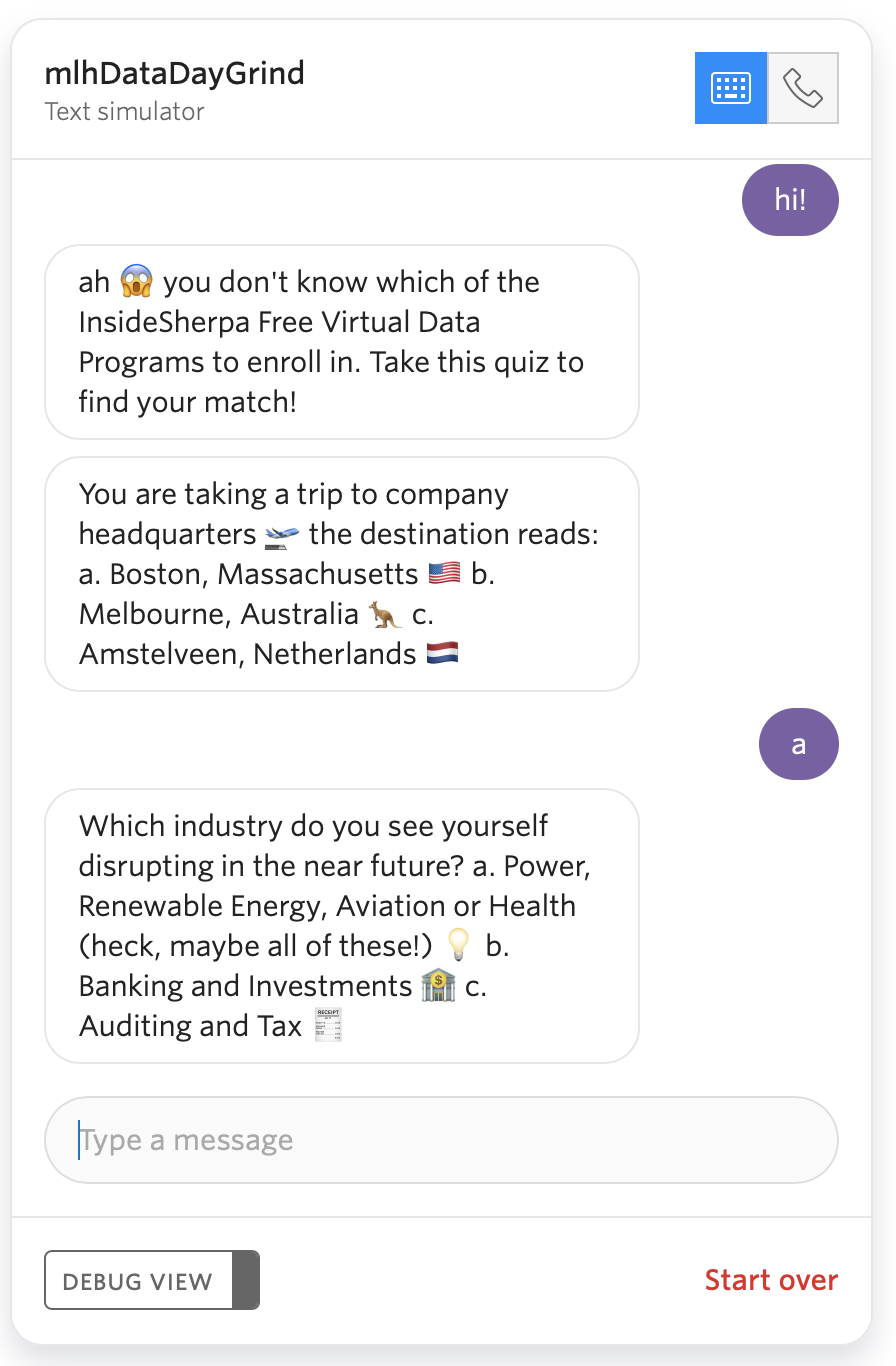
Task: Focus the Type a message field
Action: click(x=441, y=1140)
